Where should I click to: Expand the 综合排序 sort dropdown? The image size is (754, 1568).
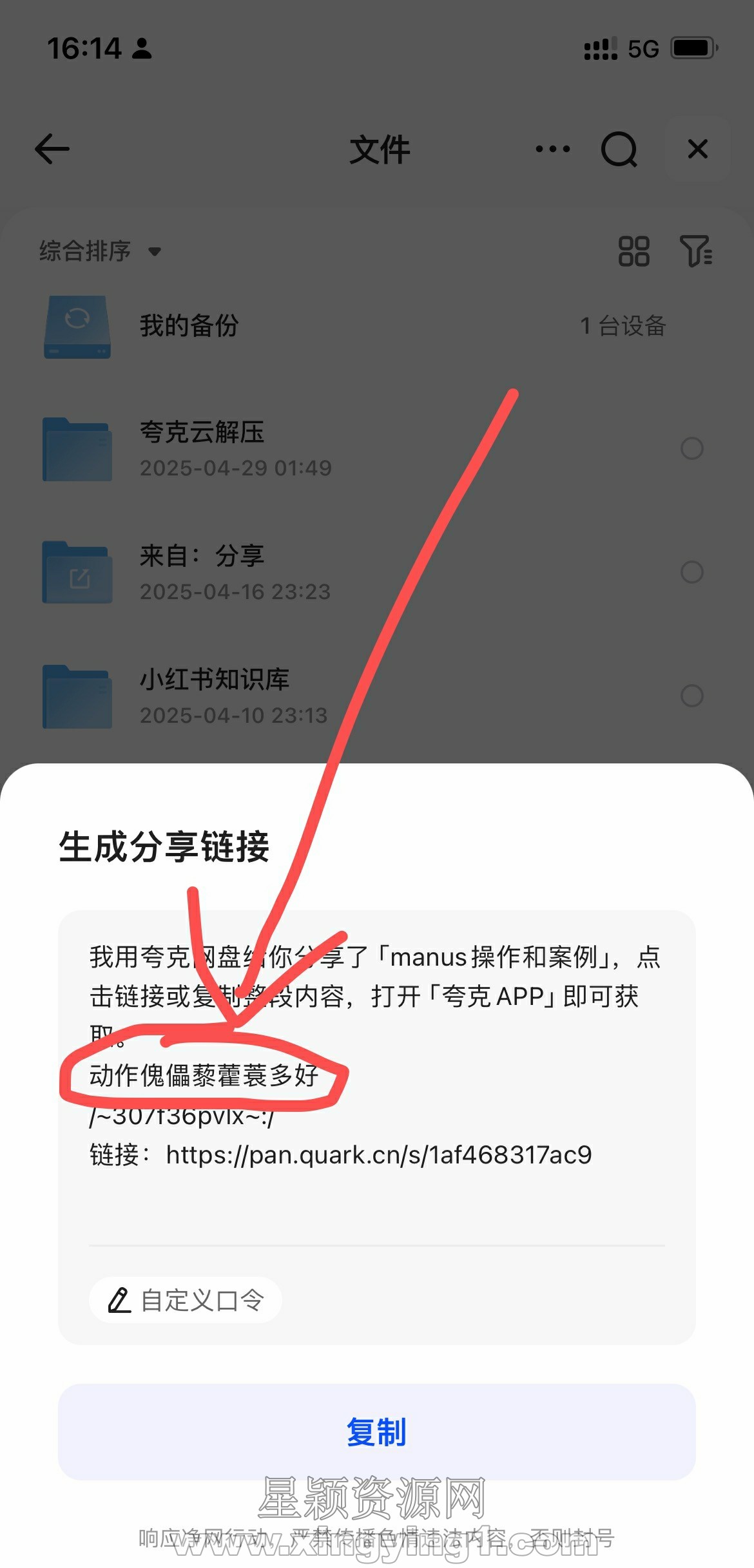click(100, 251)
